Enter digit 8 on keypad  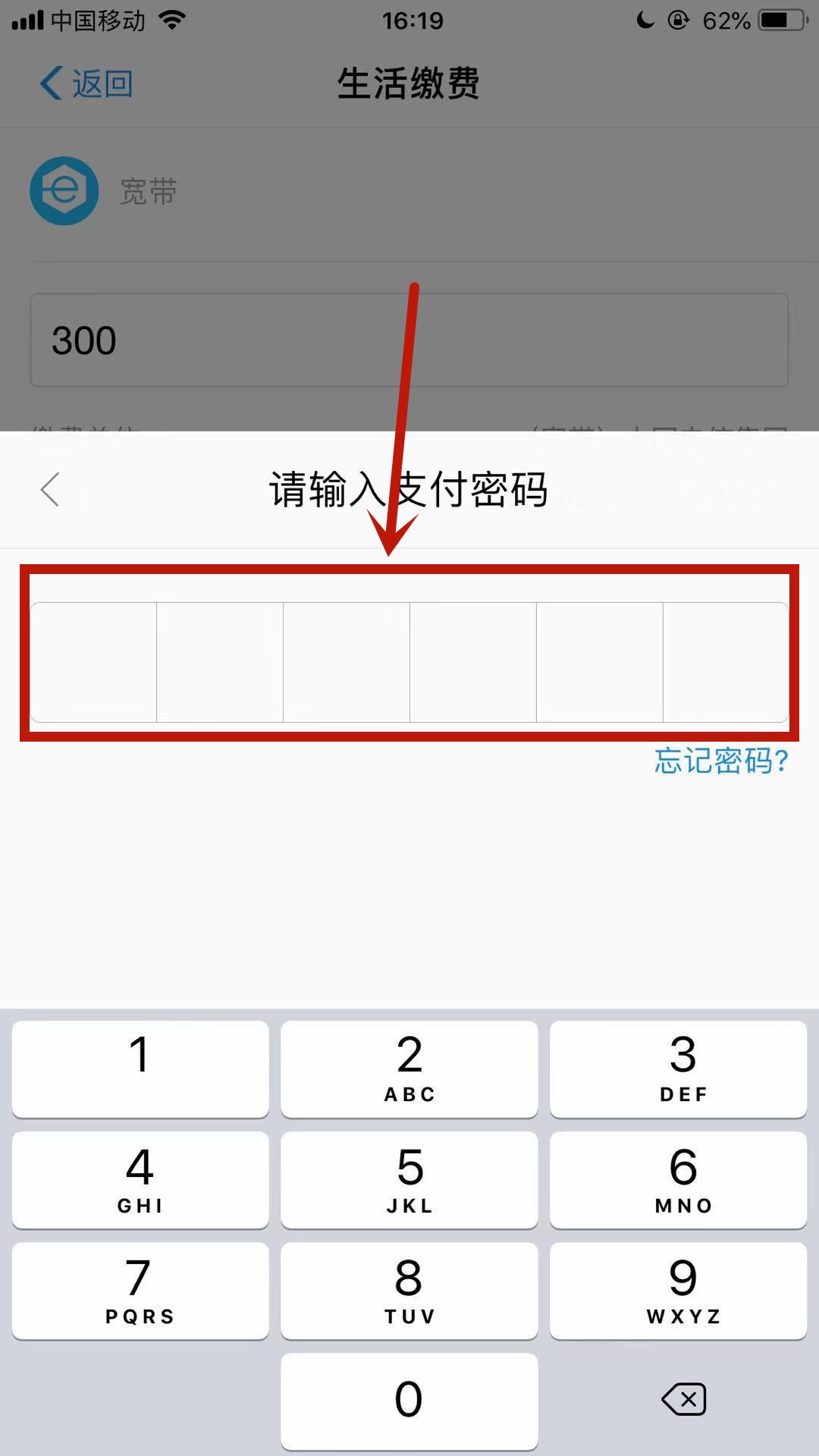[x=409, y=1291]
